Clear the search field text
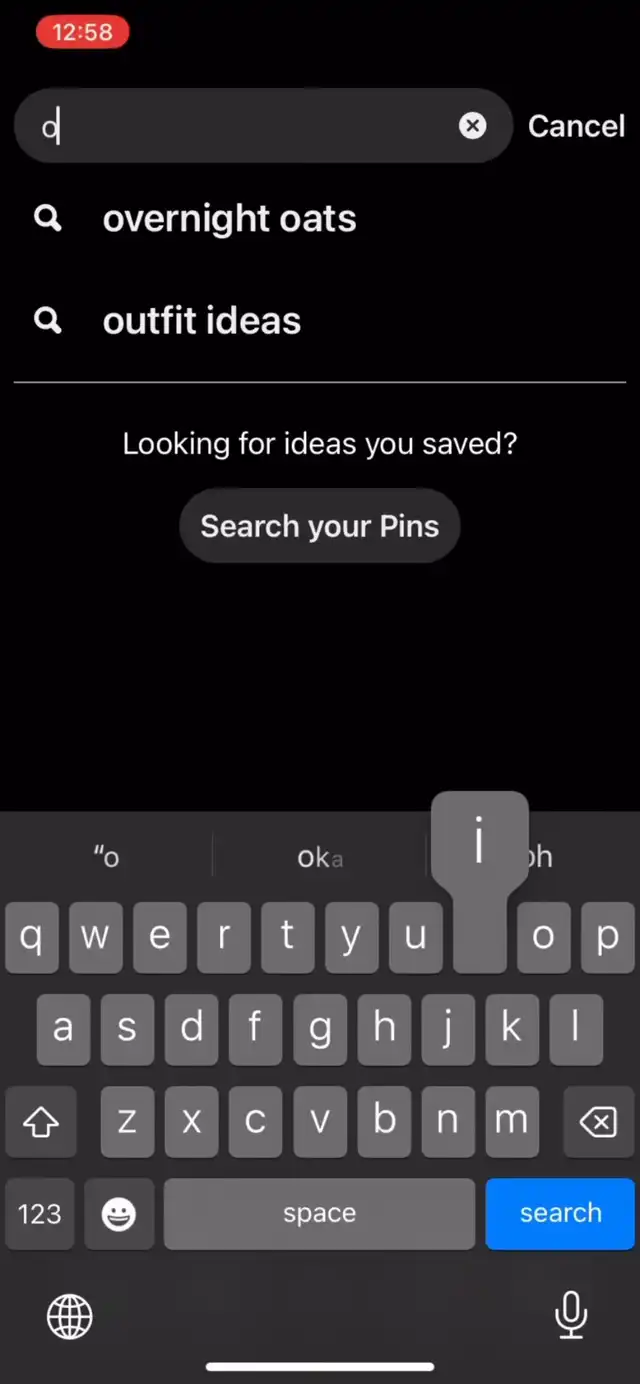 click(472, 126)
